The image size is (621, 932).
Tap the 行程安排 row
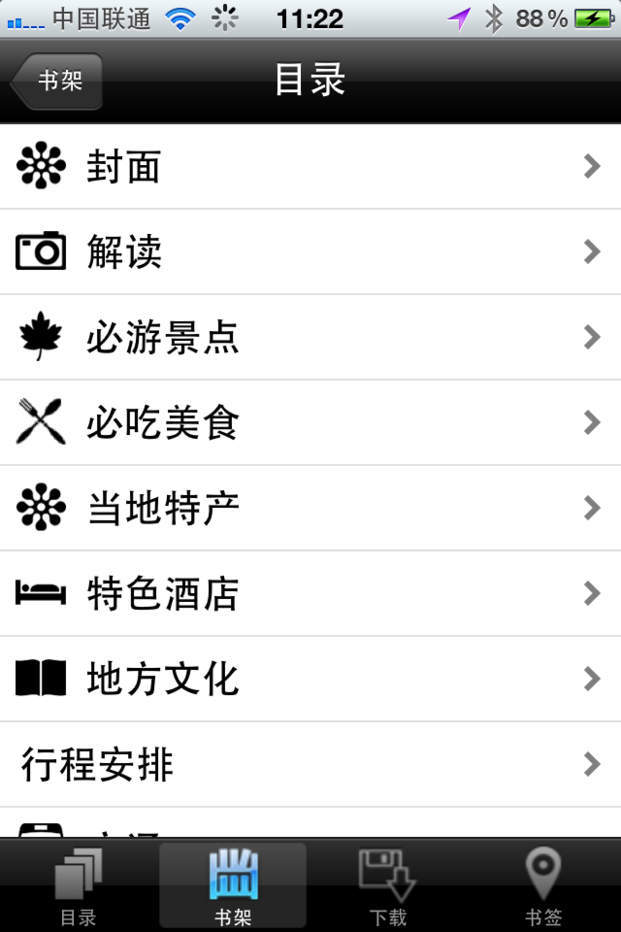[310, 765]
